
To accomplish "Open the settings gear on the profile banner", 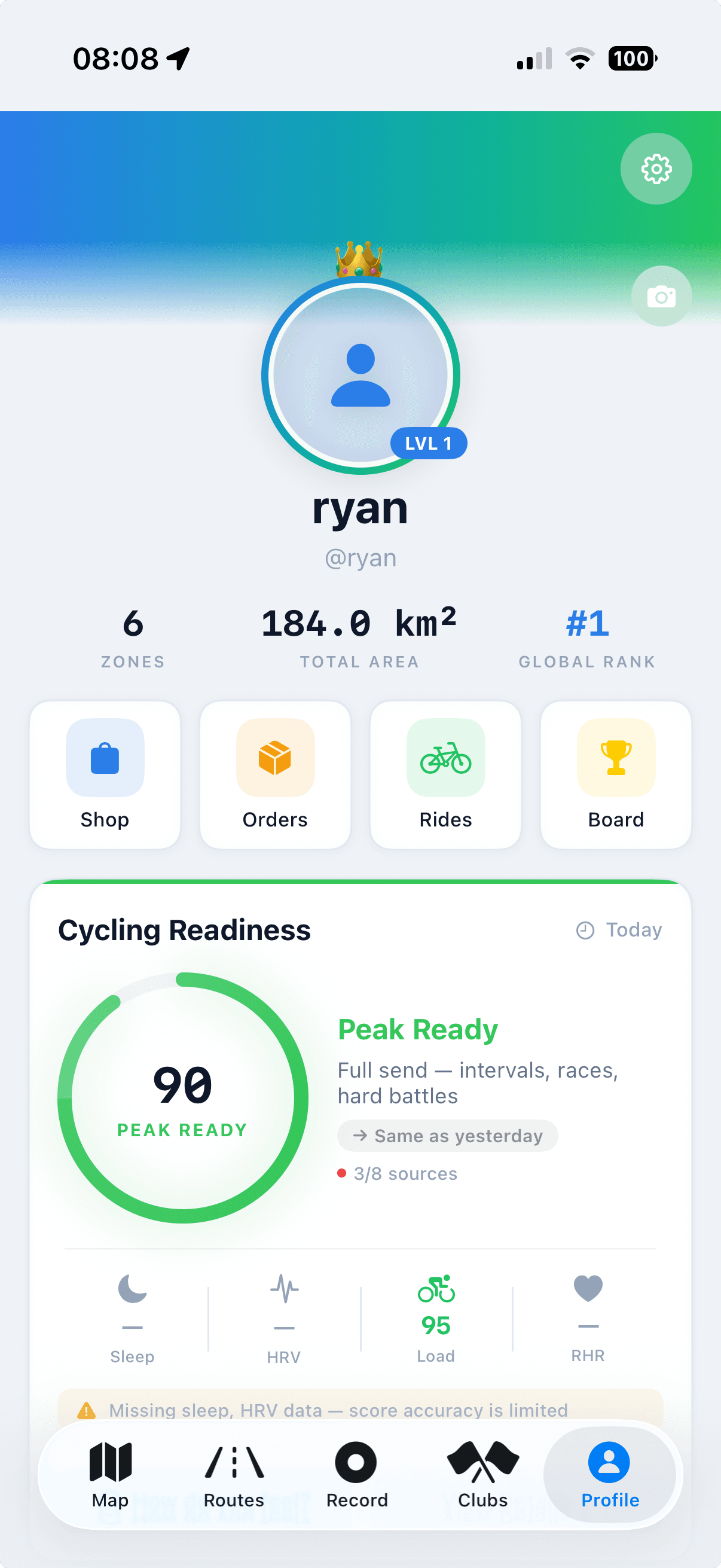I will click(x=656, y=169).
